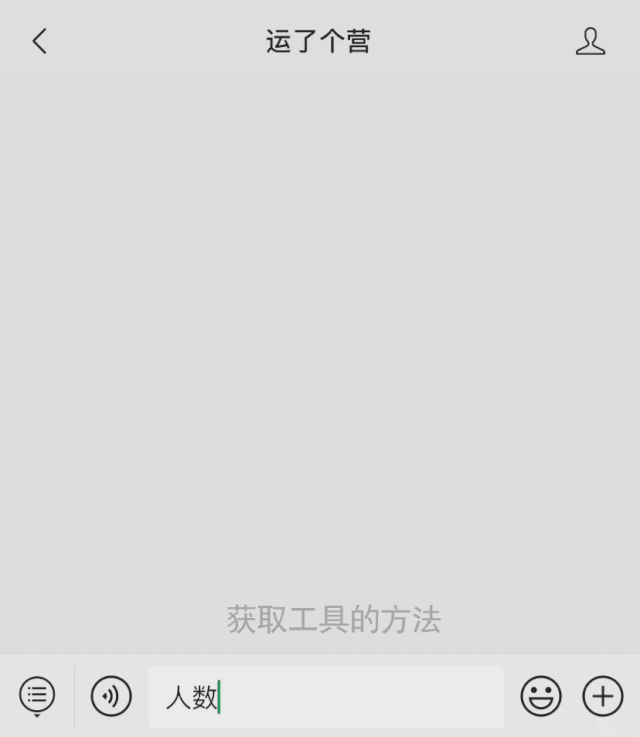Open the plus attachments panel
The height and width of the screenshot is (737, 640).
(x=603, y=696)
